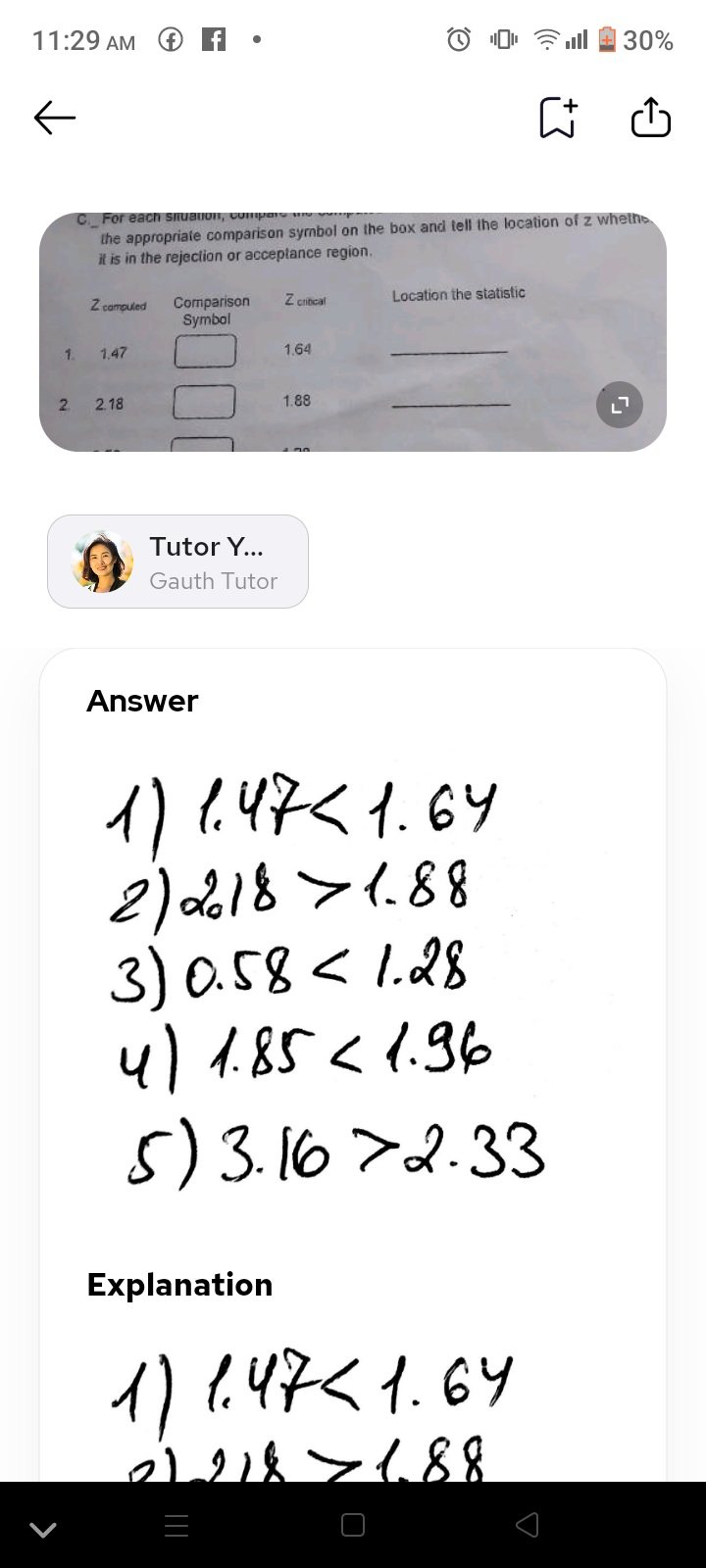The height and width of the screenshot is (1568, 706).
Task: Tap the system back triangle
Action: (528, 1525)
